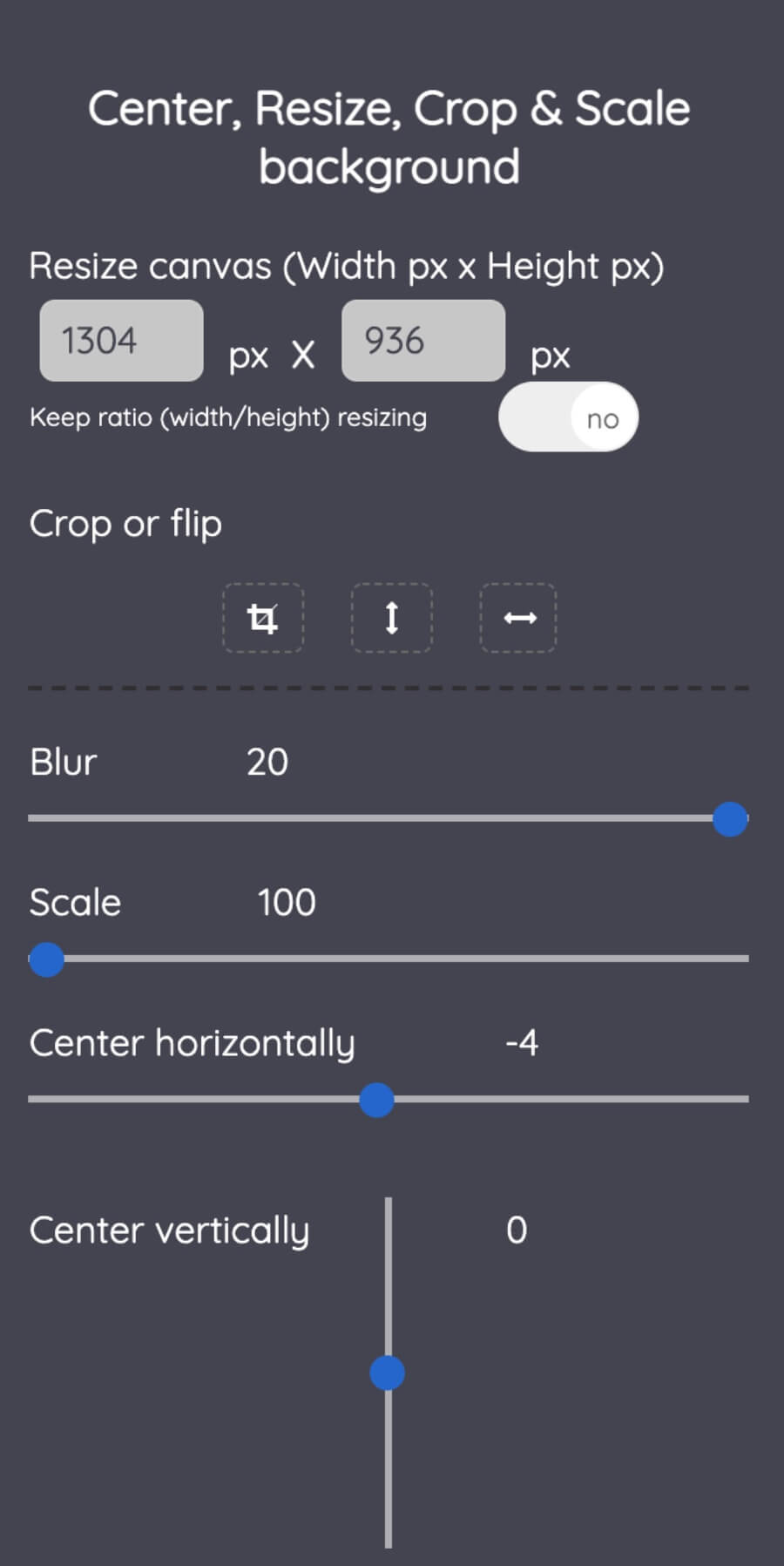The width and height of the screenshot is (784, 1566).
Task: Tap the canvas height field showing 936
Action: coord(422,341)
